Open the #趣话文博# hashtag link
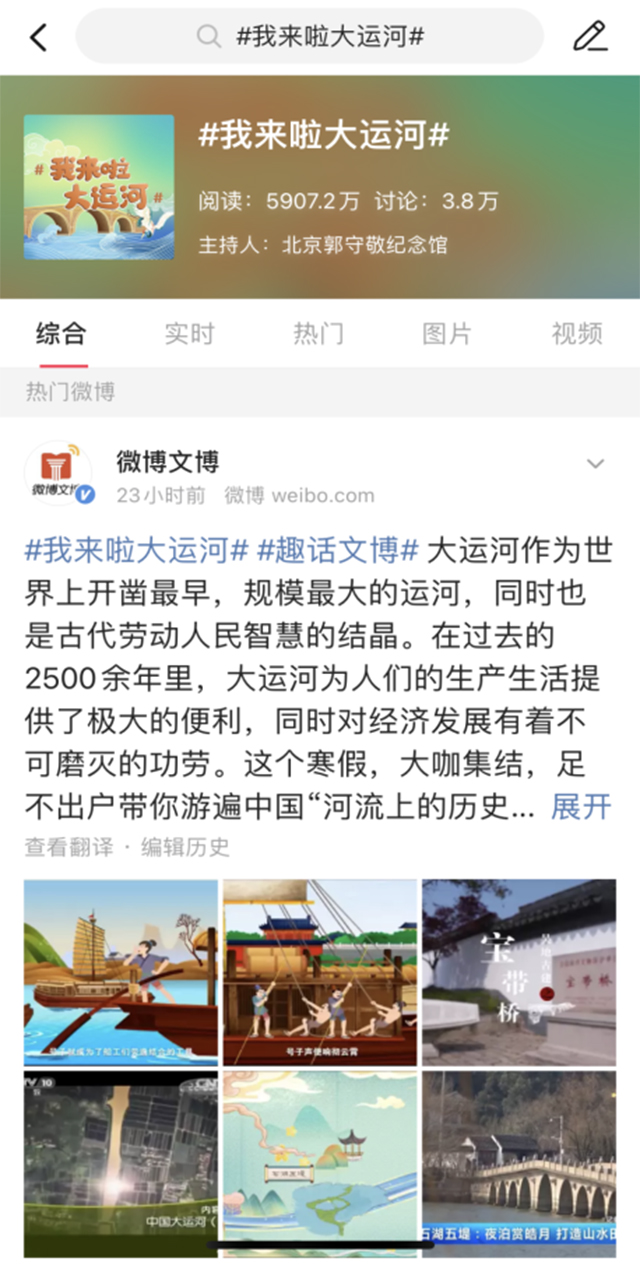640x1265 pixels. click(338, 549)
